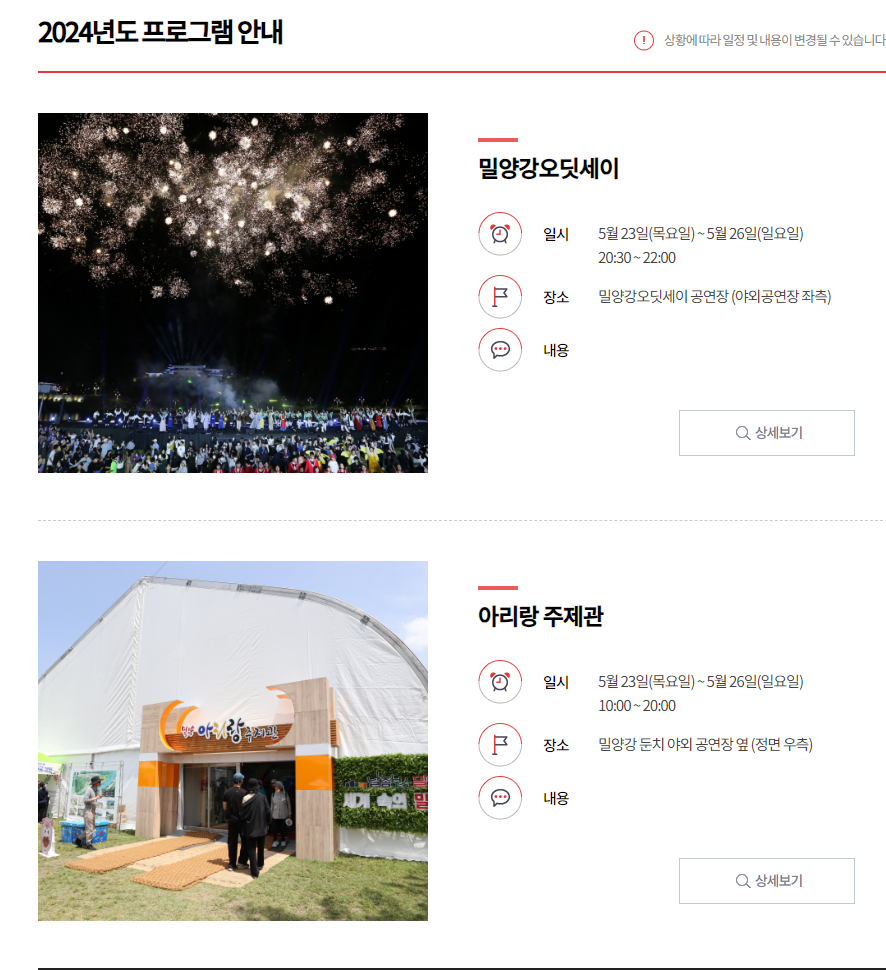The height and width of the screenshot is (970, 886).
Task: Open 상세보기 for 아리랑 주제관
Action: tap(766, 880)
